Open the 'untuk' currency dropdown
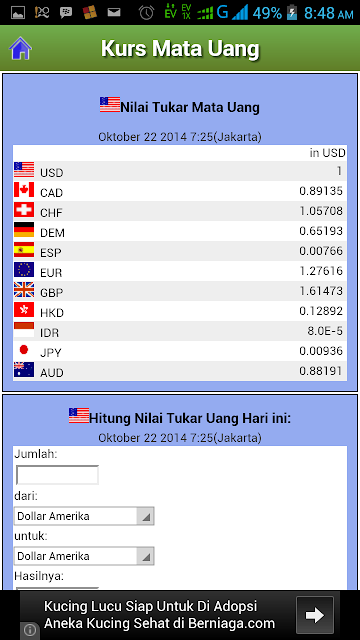360x640 pixels. coord(84,556)
